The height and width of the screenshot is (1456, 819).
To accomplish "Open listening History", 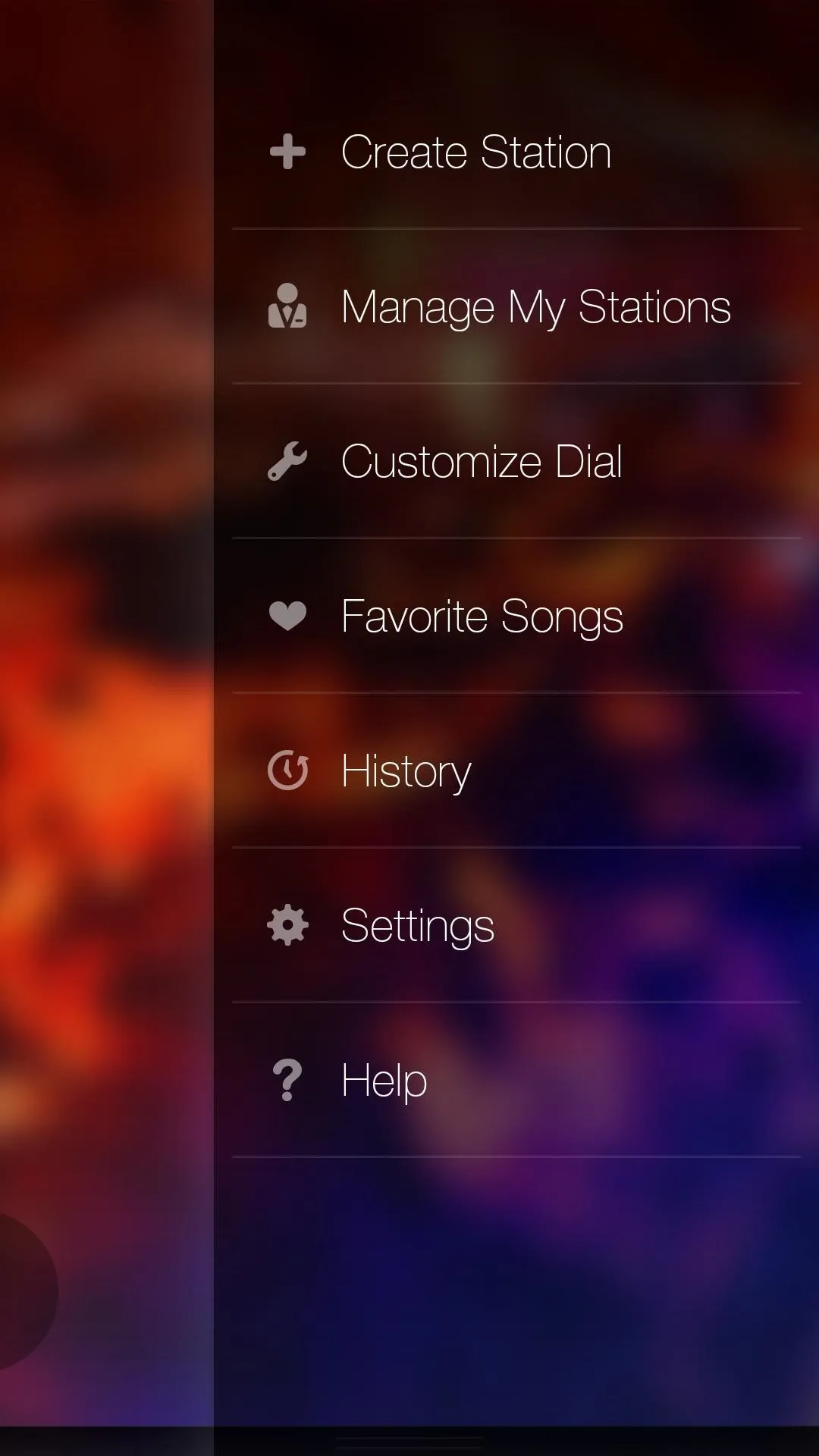I will coord(516,770).
